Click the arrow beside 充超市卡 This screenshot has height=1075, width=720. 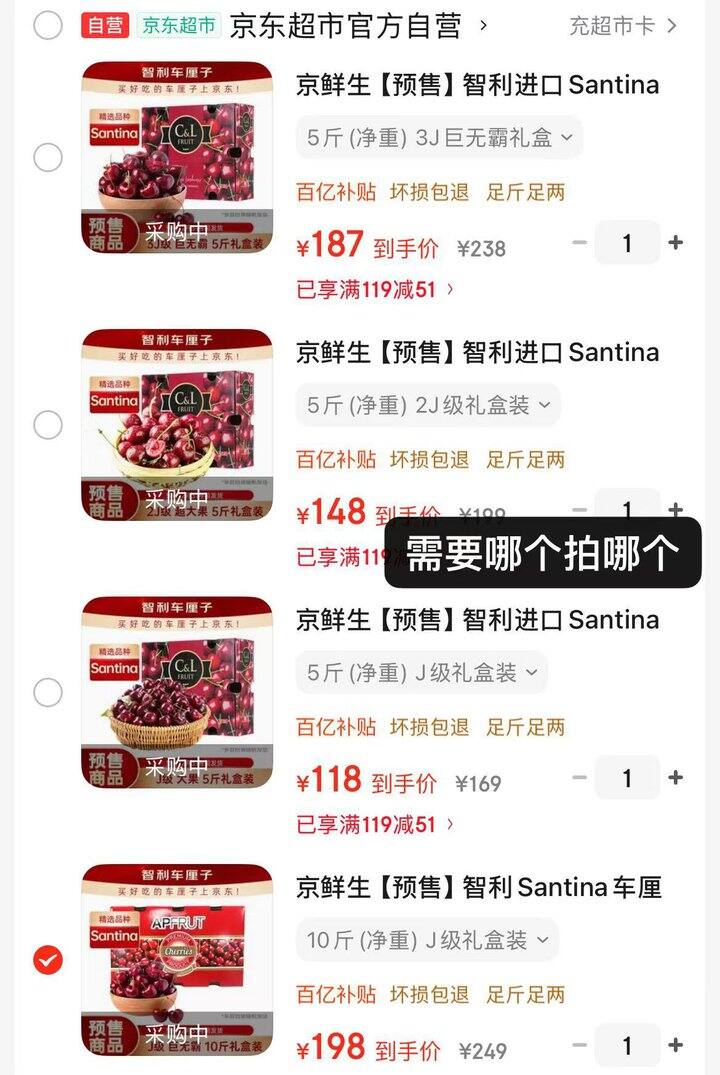coord(674,27)
